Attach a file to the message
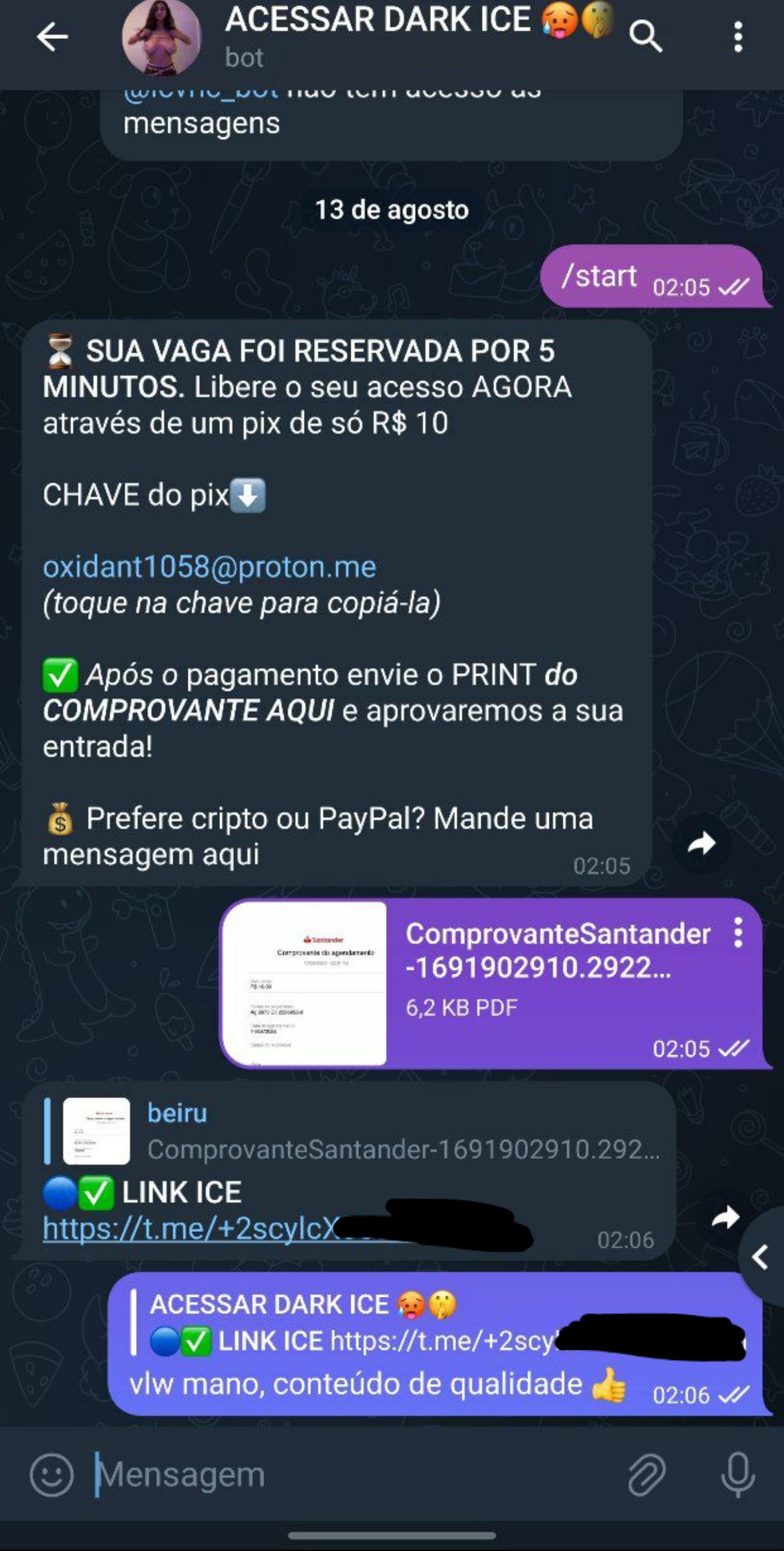Viewport: 784px width, 1551px height. pyautogui.click(x=647, y=1475)
